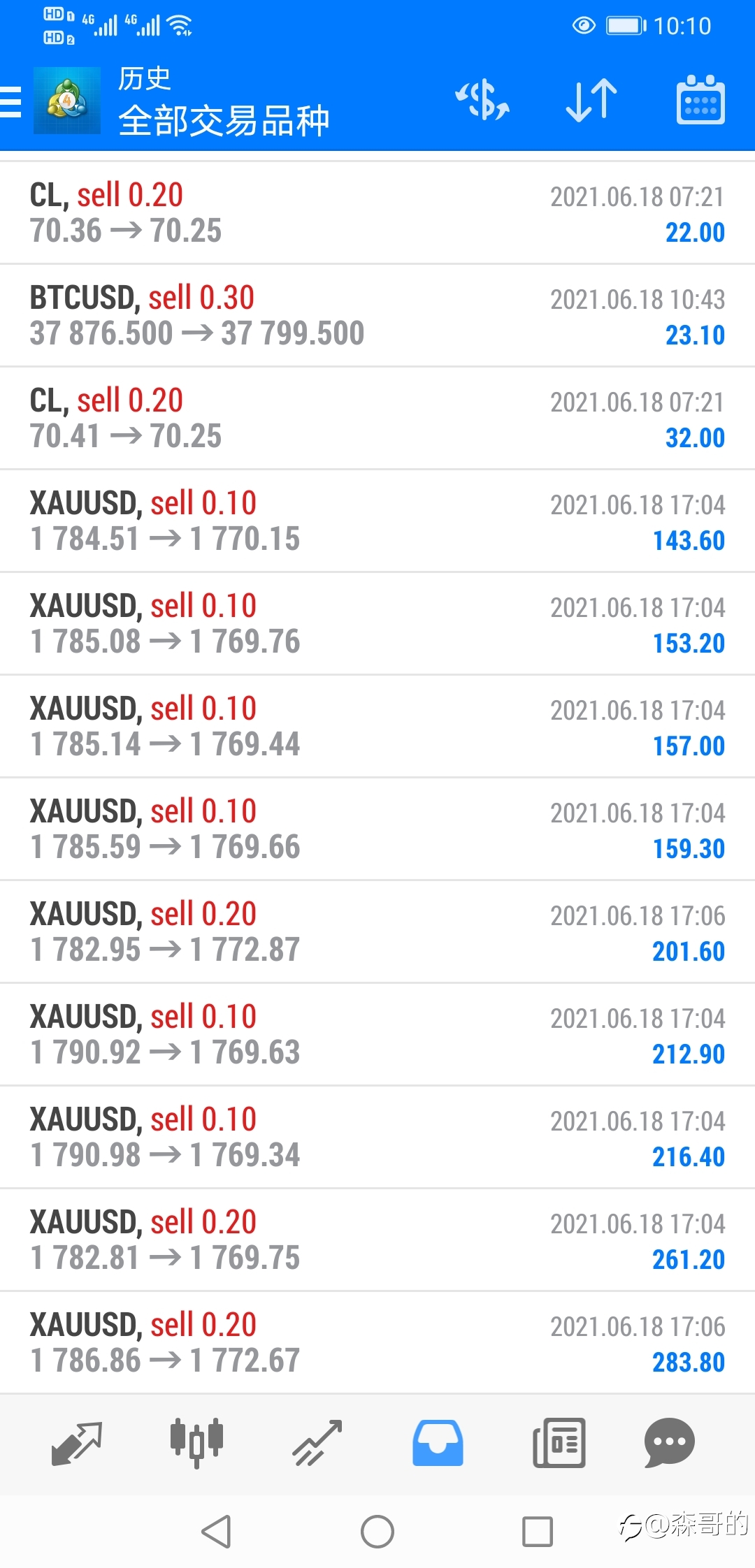Select the History inbox tab

tap(438, 1443)
